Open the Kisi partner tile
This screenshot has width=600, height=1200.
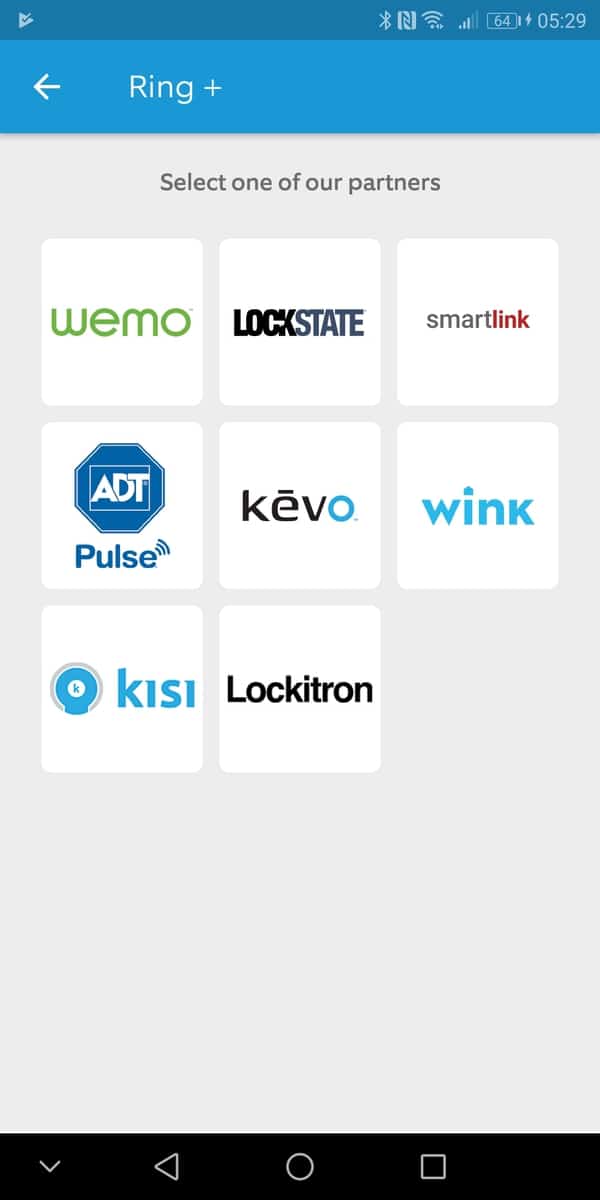122,689
